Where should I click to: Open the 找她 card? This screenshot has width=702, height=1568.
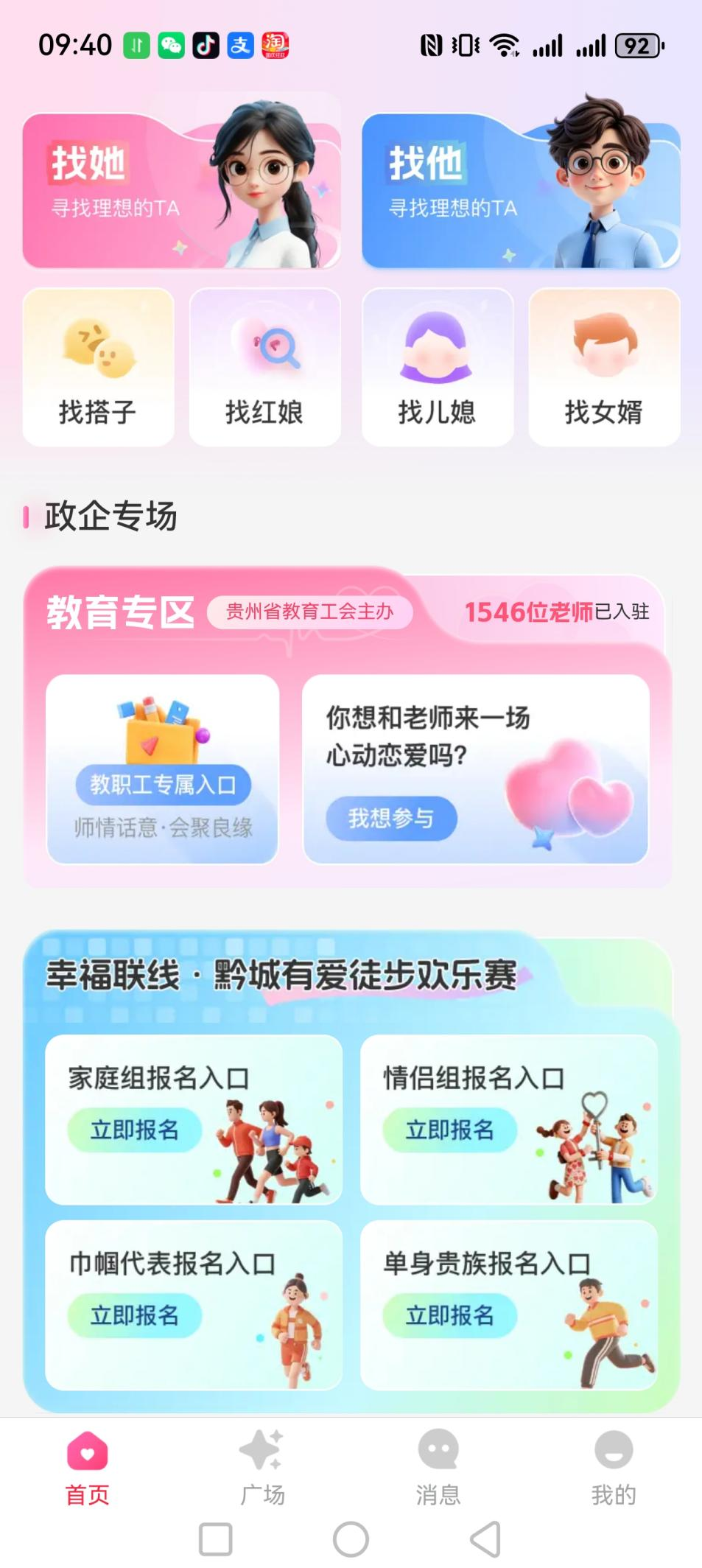point(180,190)
